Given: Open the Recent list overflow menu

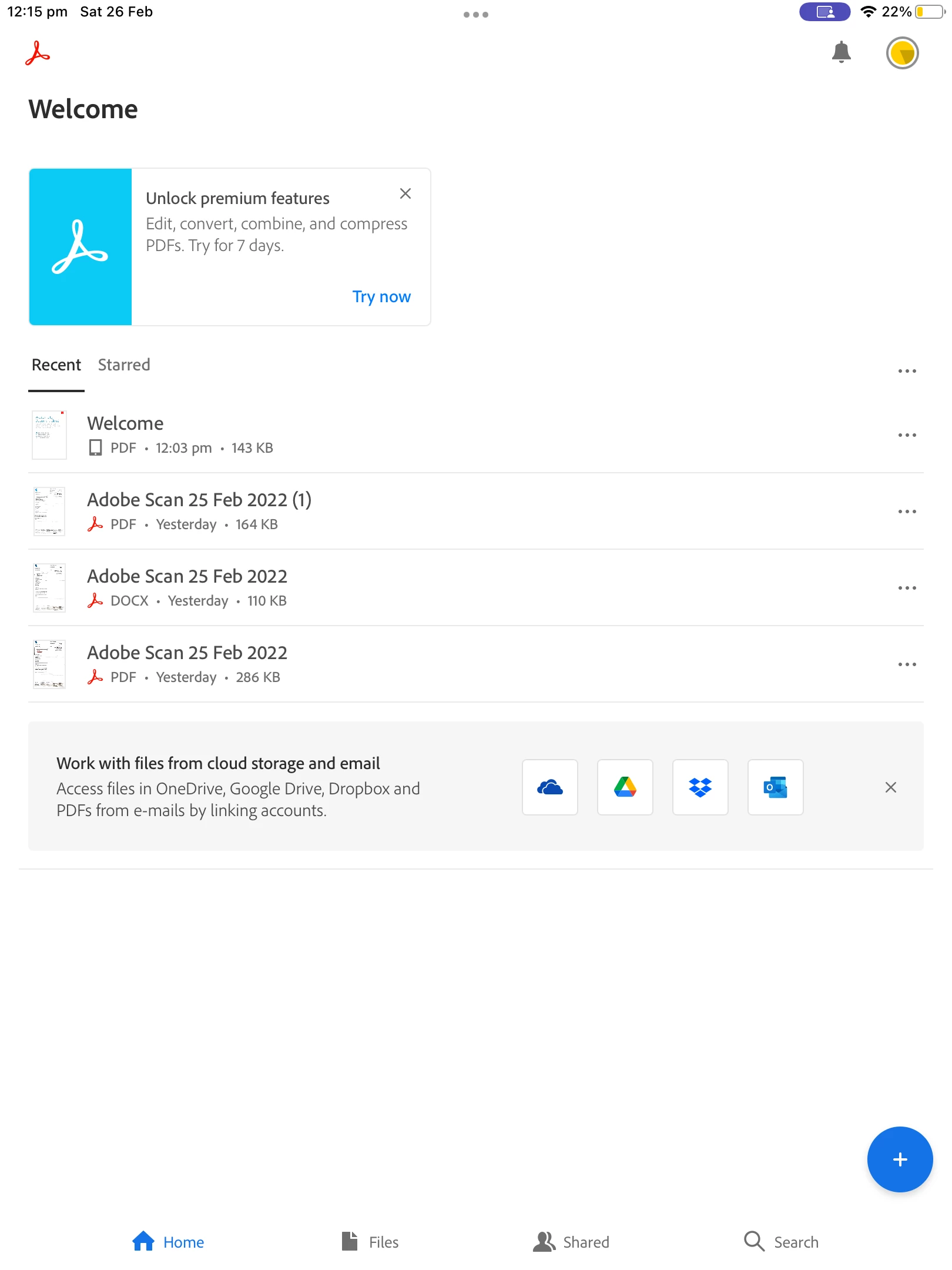Looking at the screenshot, I should tap(907, 371).
